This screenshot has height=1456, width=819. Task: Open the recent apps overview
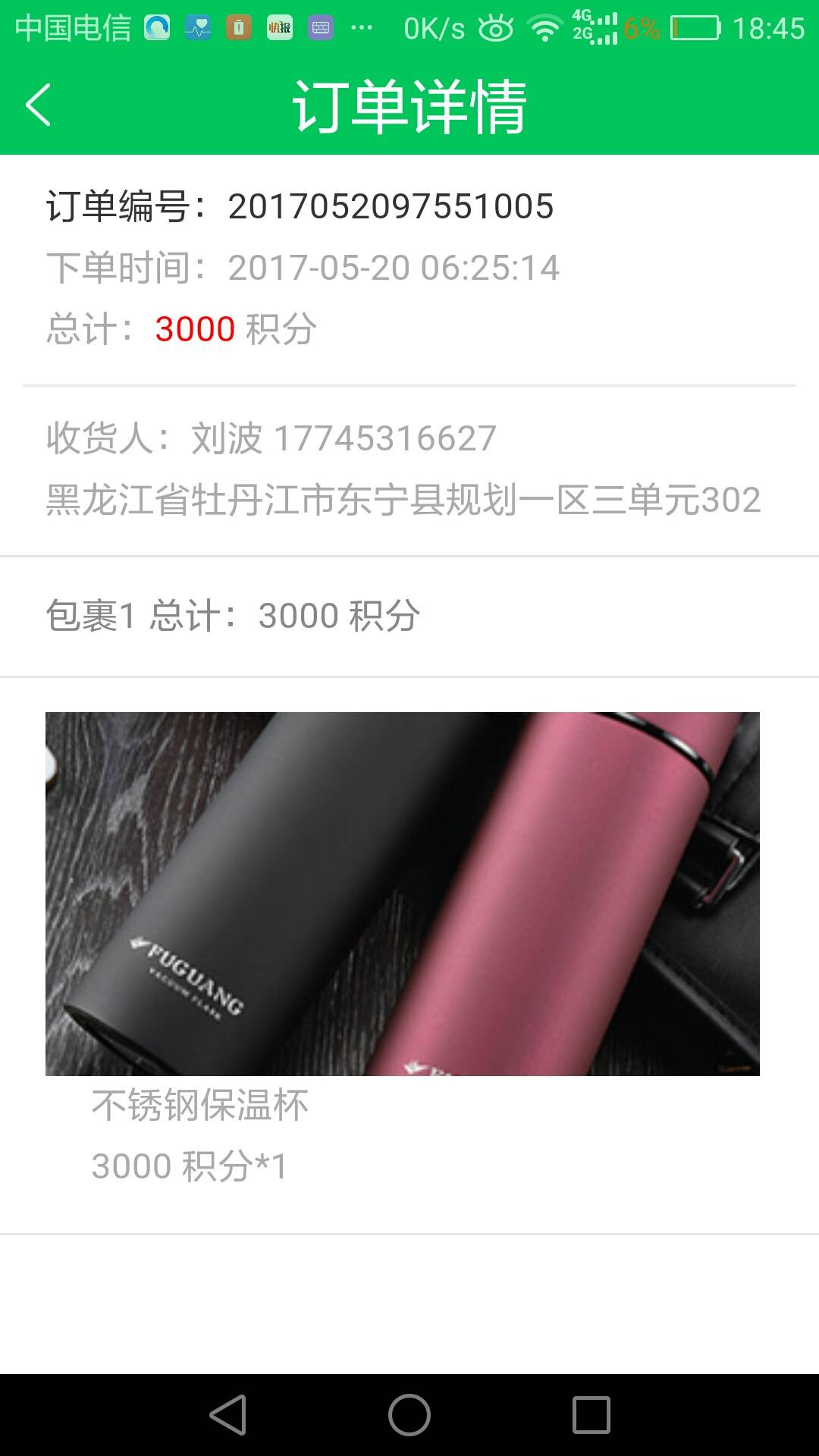(591, 1415)
